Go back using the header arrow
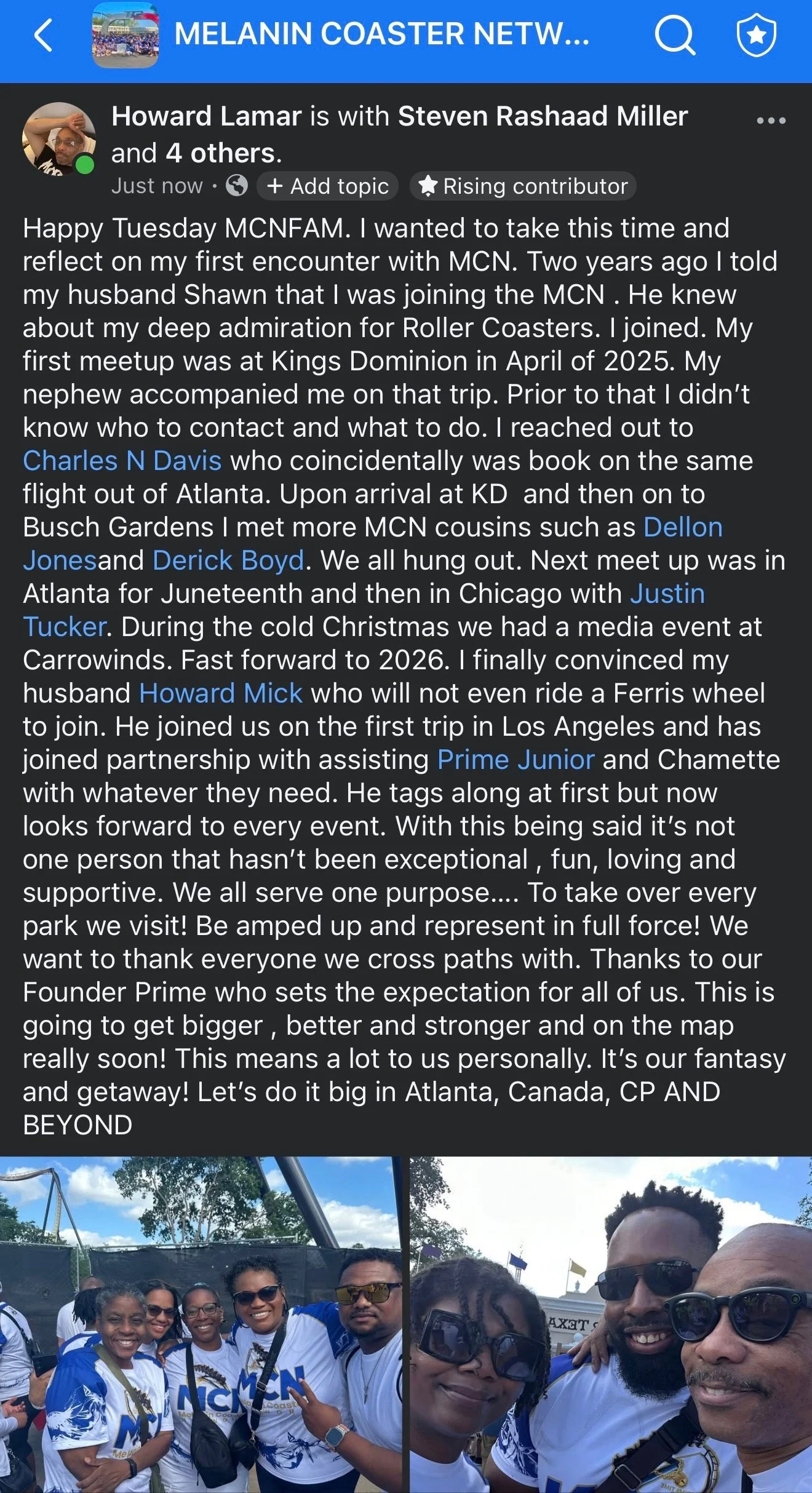 [x=43, y=34]
